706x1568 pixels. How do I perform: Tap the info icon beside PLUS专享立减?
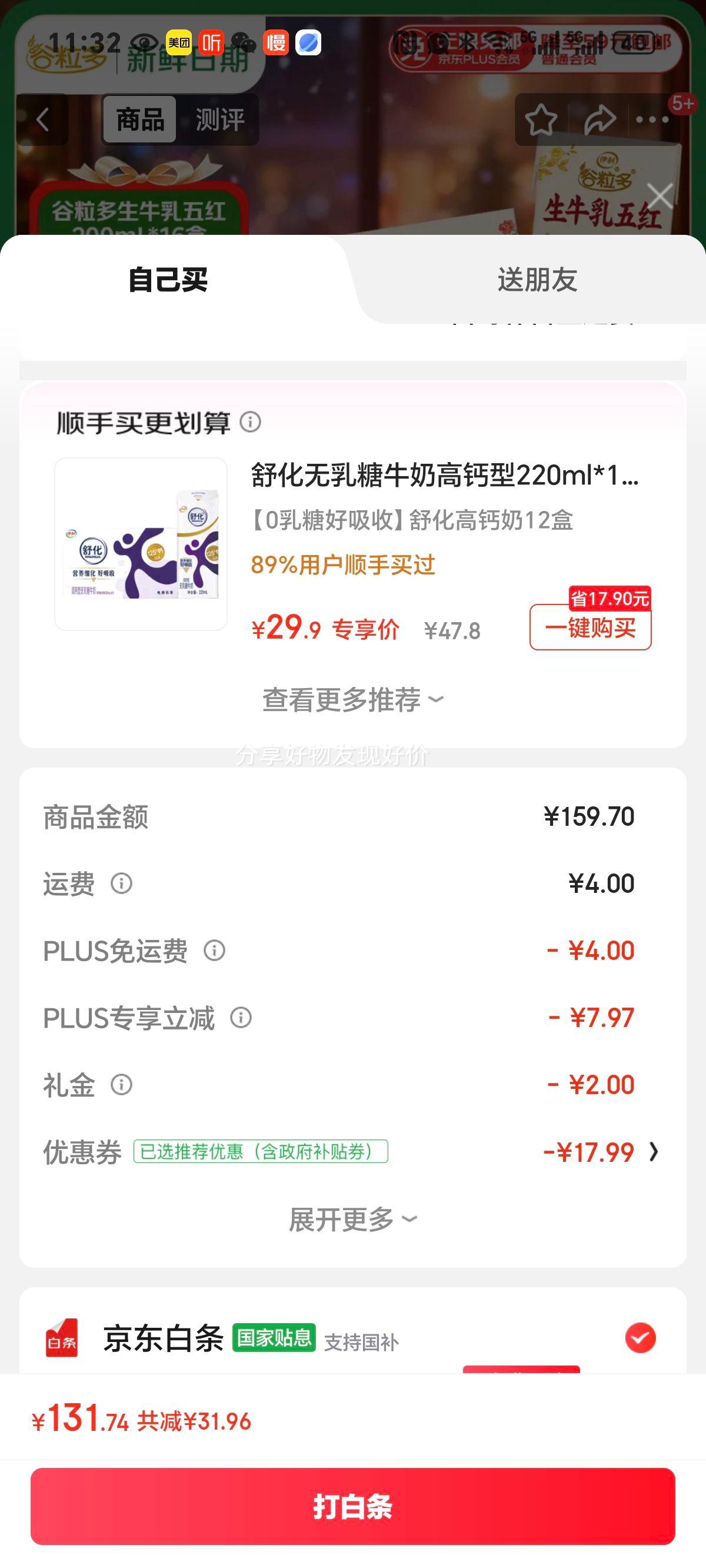240,1018
